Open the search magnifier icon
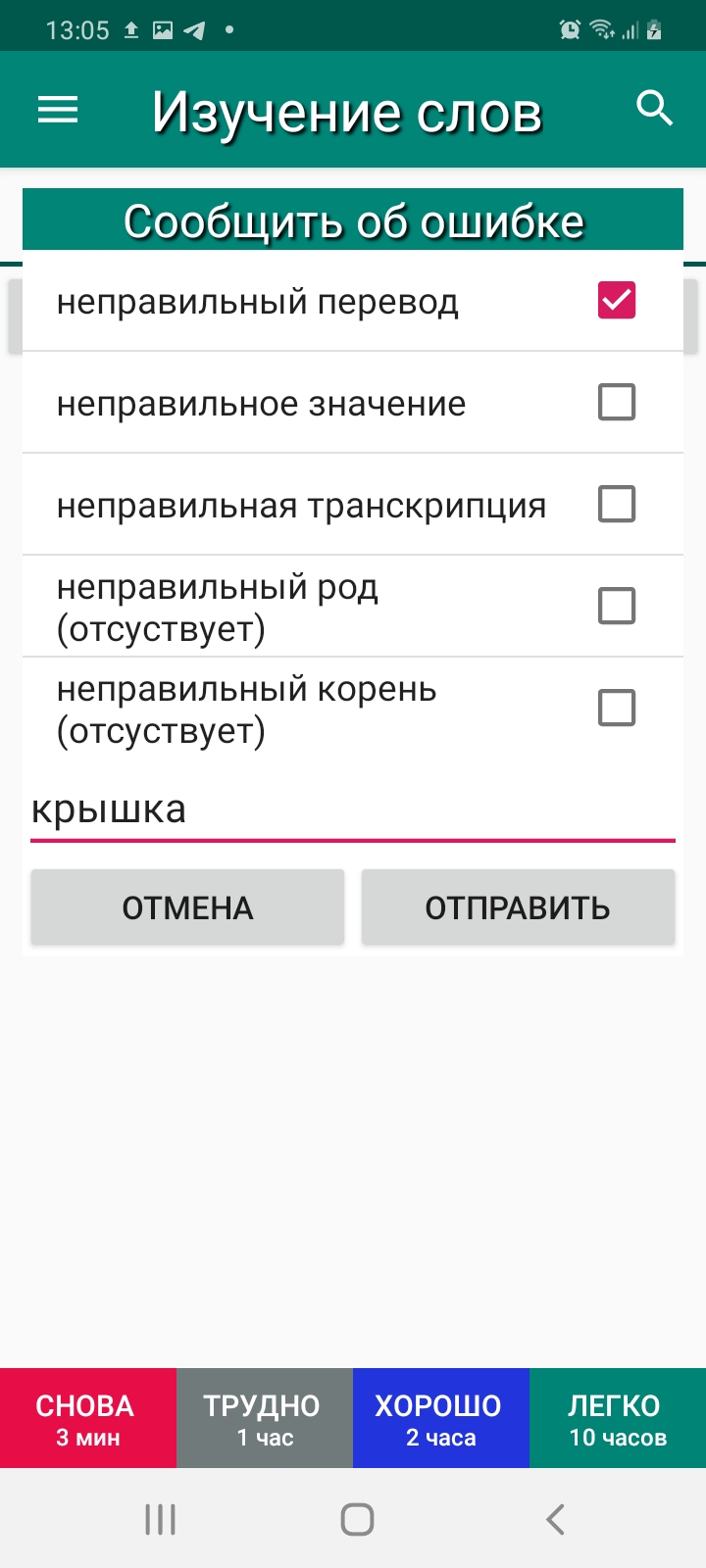 pyautogui.click(x=654, y=108)
